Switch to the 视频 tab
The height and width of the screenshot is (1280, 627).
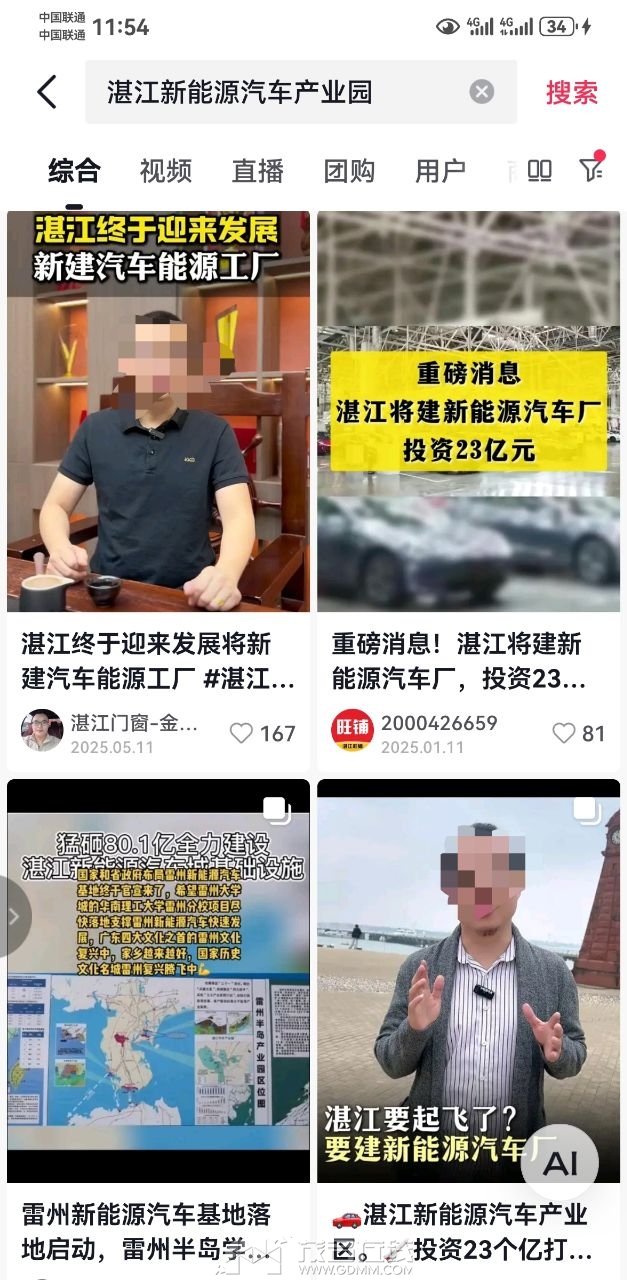tap(165, 171)
